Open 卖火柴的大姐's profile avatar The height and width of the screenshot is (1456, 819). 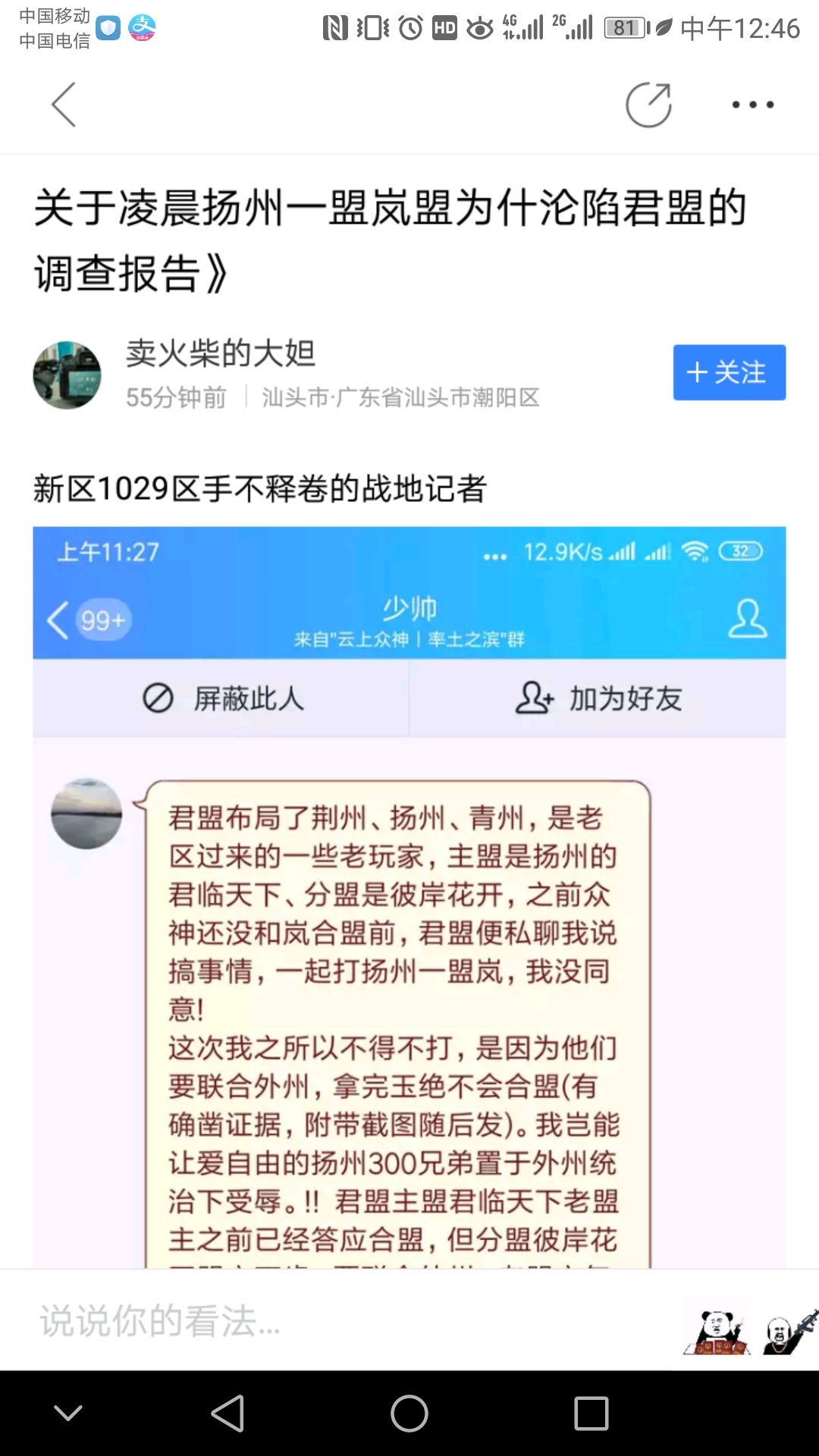point(67,375)
